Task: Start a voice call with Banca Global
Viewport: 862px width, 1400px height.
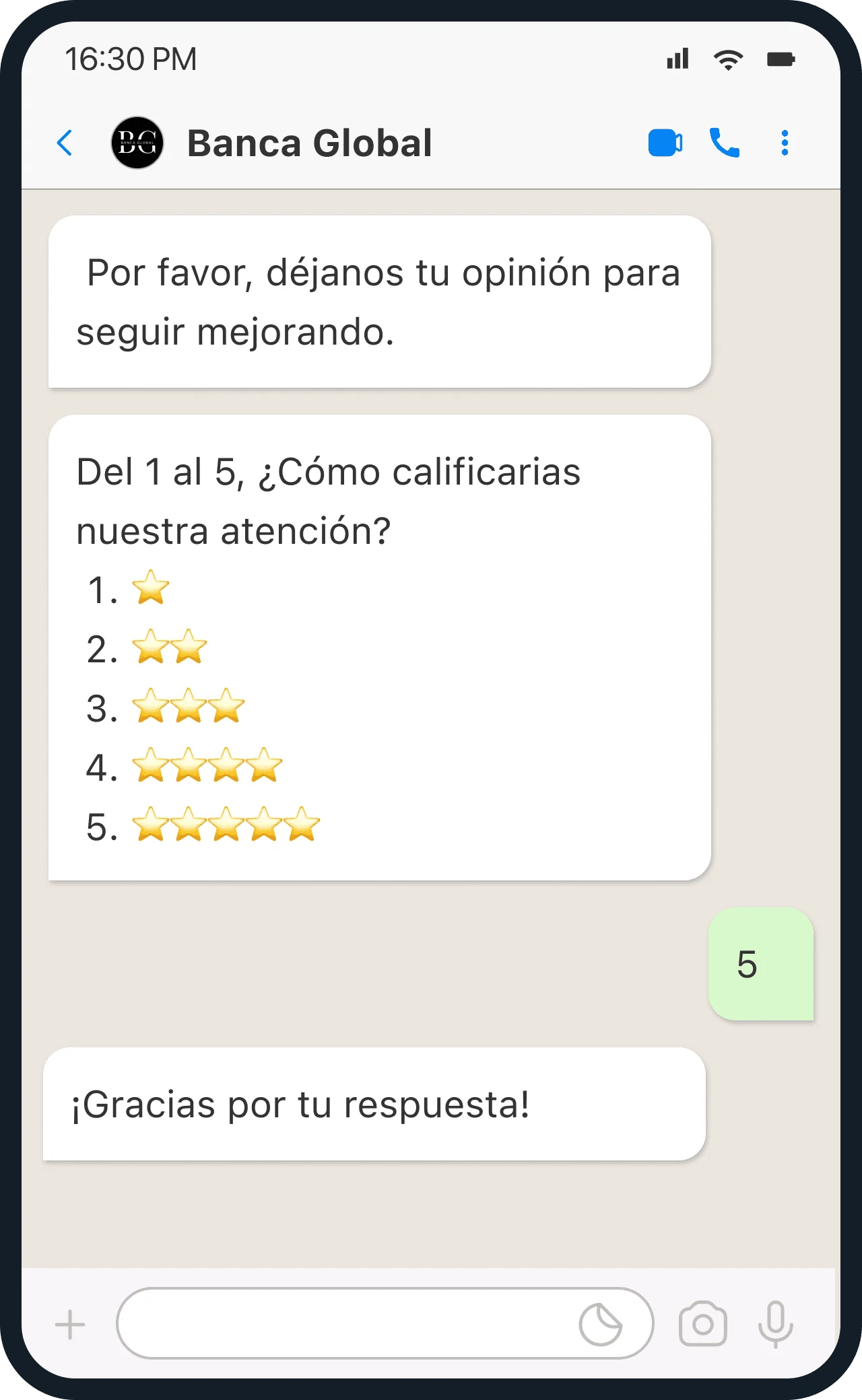Action: click(725, 143)
